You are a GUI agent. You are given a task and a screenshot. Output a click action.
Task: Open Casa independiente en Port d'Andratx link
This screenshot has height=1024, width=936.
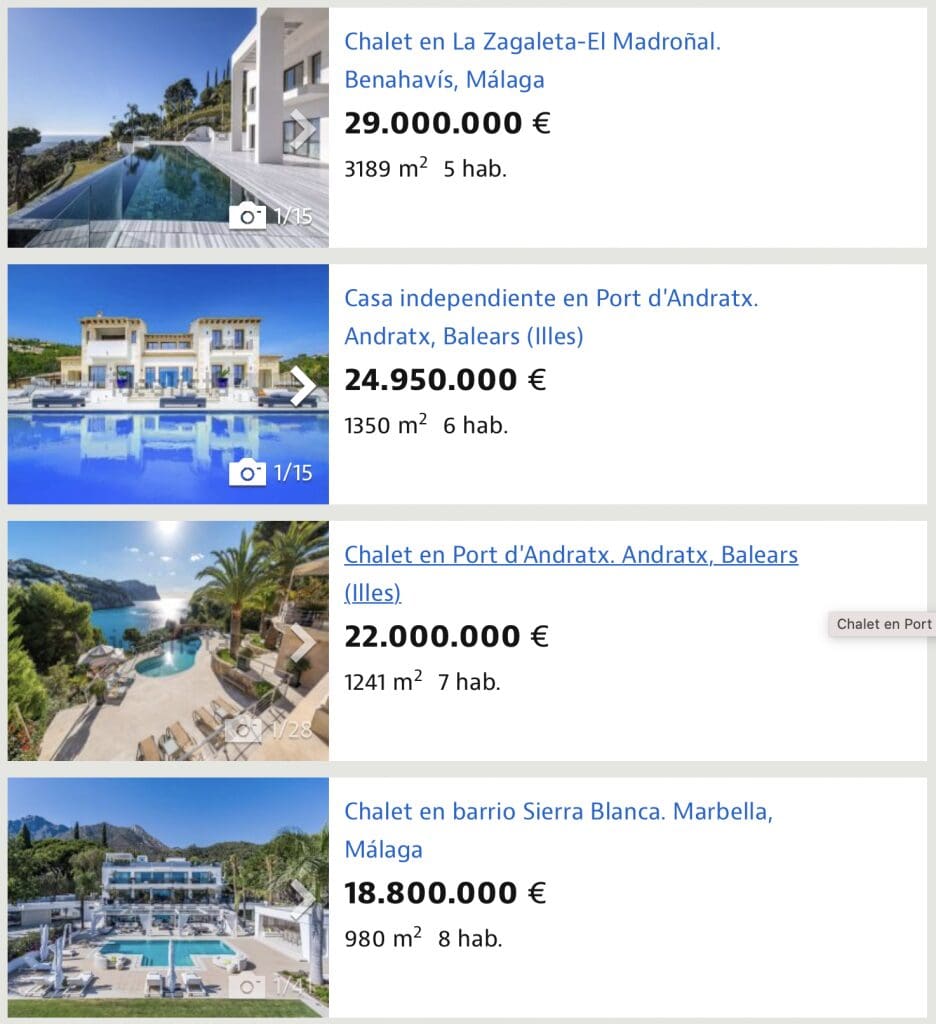551,299
